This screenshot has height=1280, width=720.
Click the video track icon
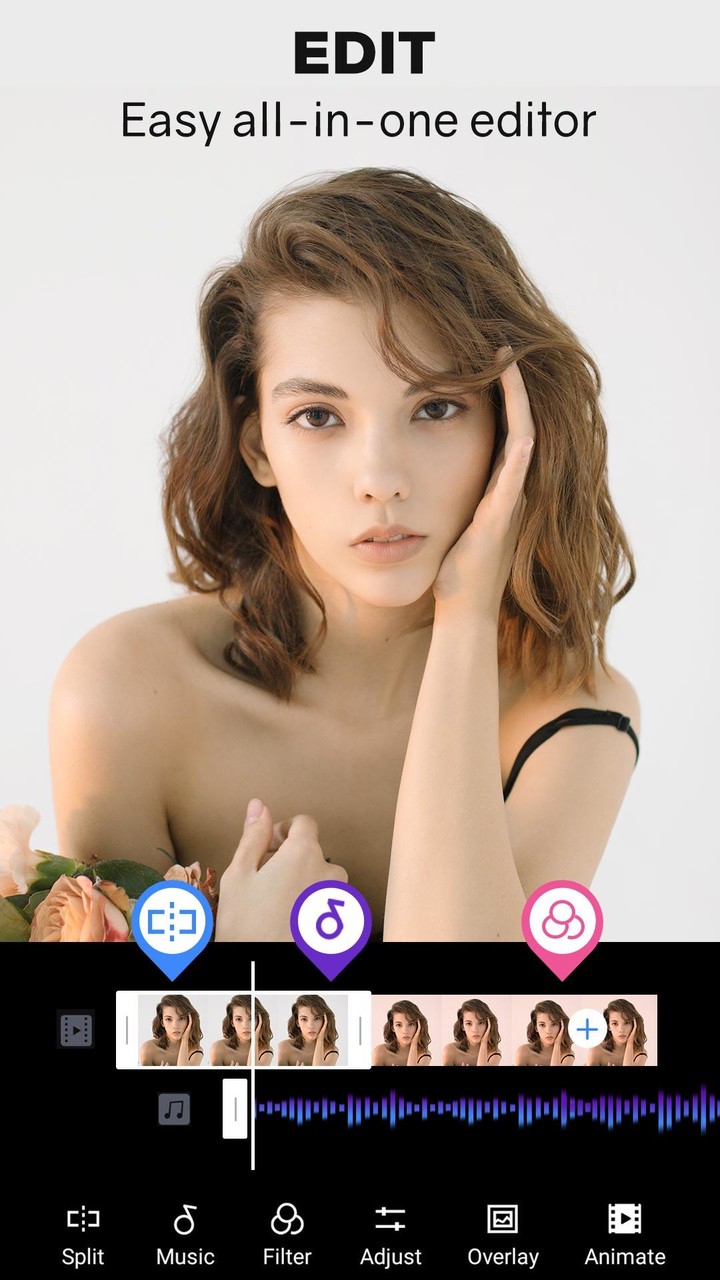pyautogui.click(x=74, y=1030)
